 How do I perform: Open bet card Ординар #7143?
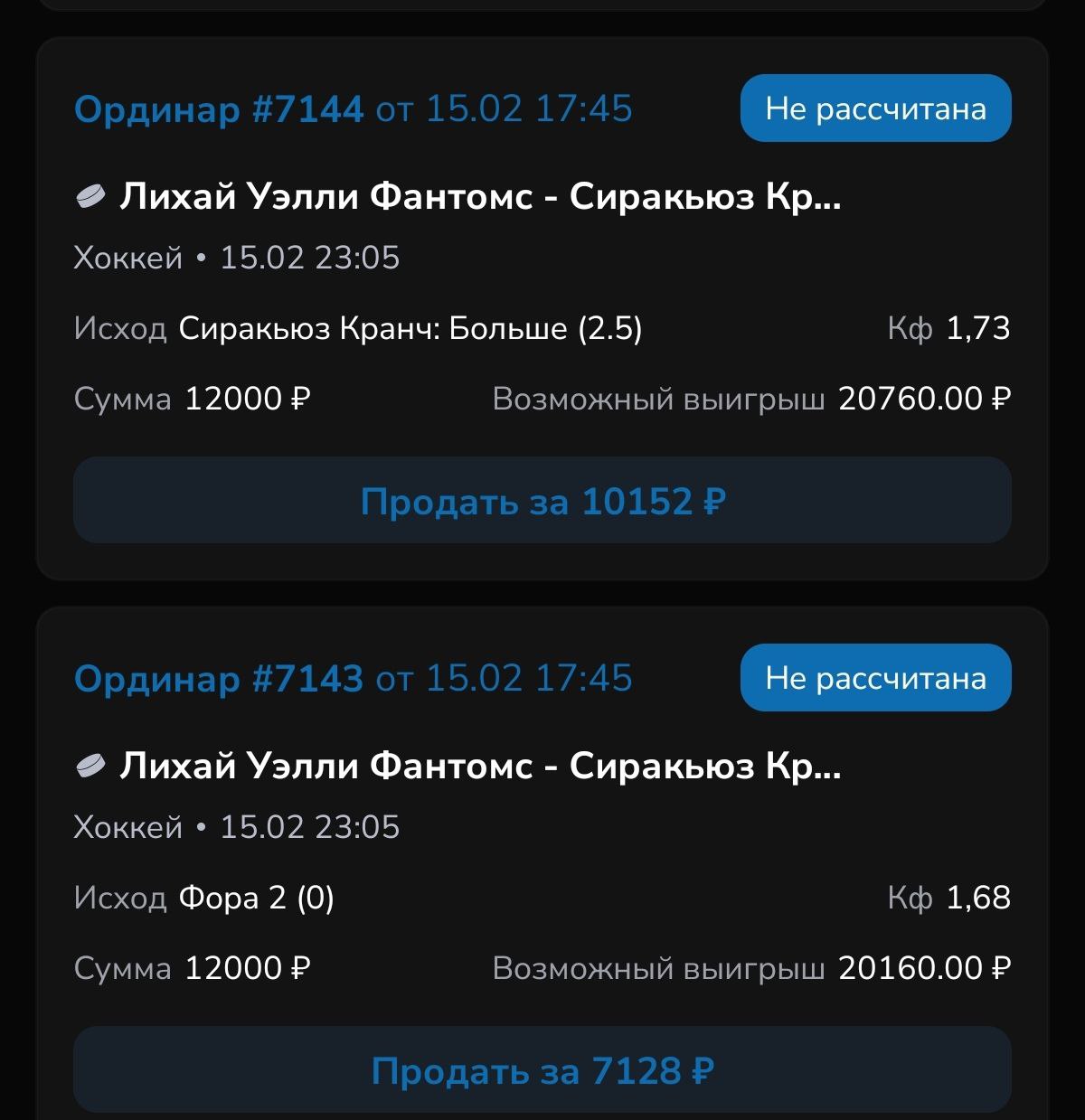[219, 679]
